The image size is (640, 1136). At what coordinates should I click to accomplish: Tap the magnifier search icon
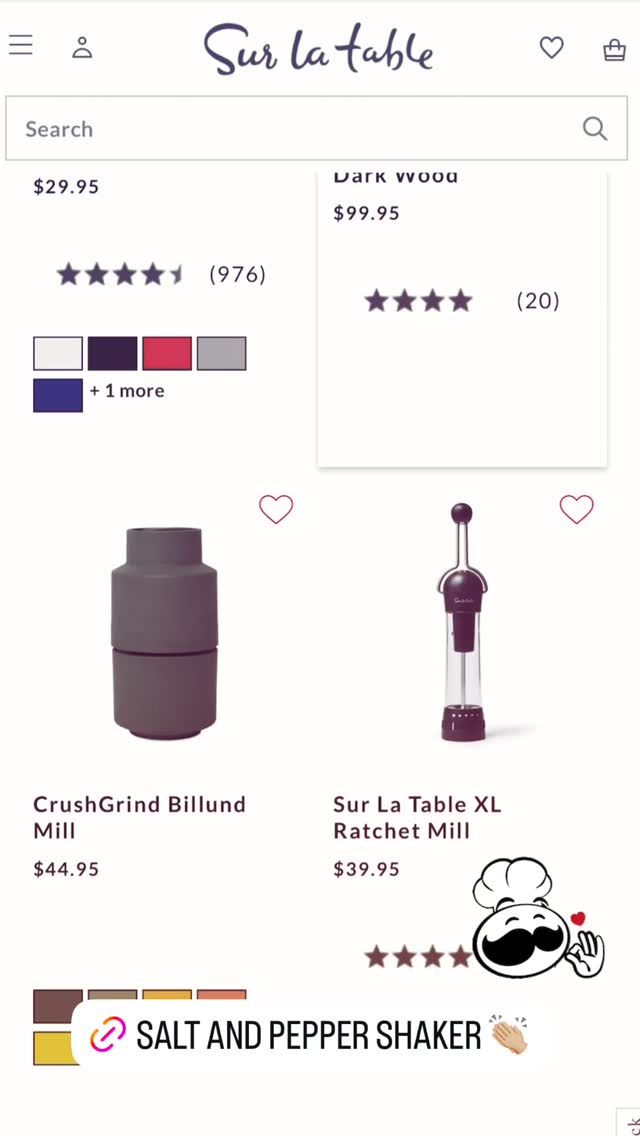(x=594, y=128)
